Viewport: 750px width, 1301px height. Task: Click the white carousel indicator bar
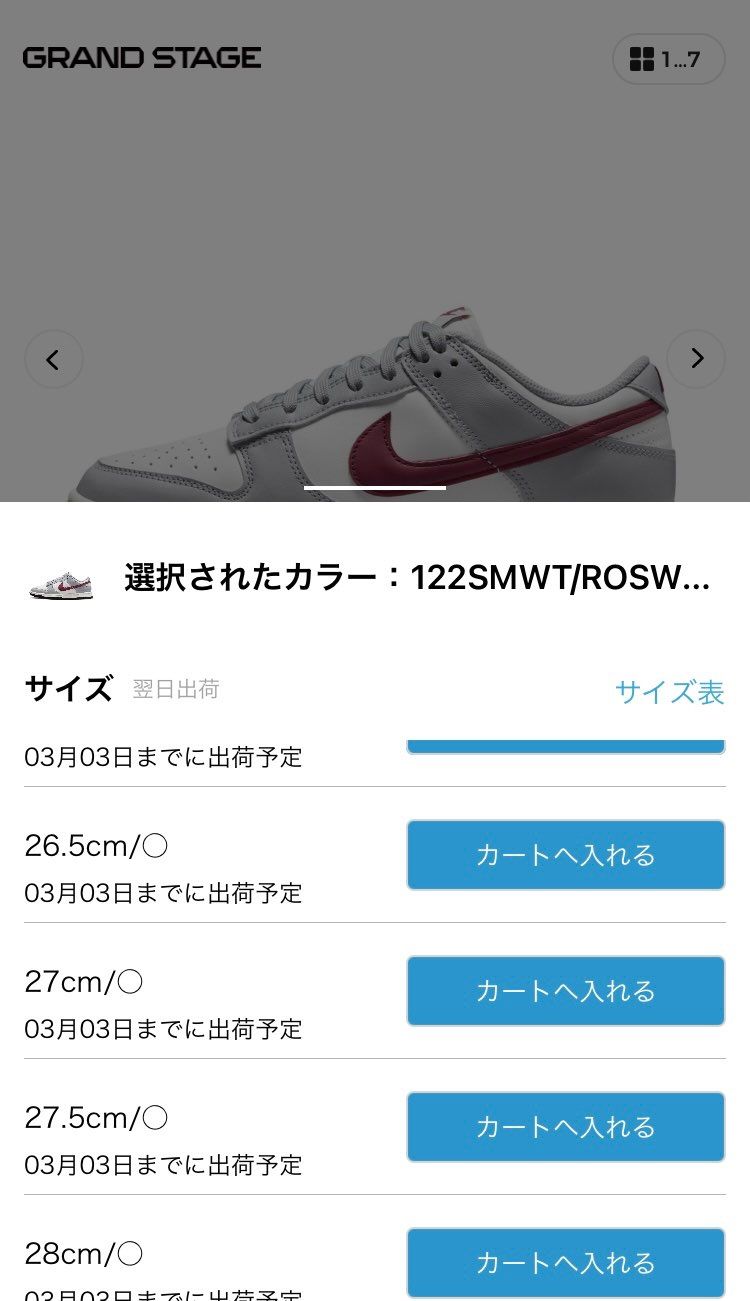tap(375, 488)
